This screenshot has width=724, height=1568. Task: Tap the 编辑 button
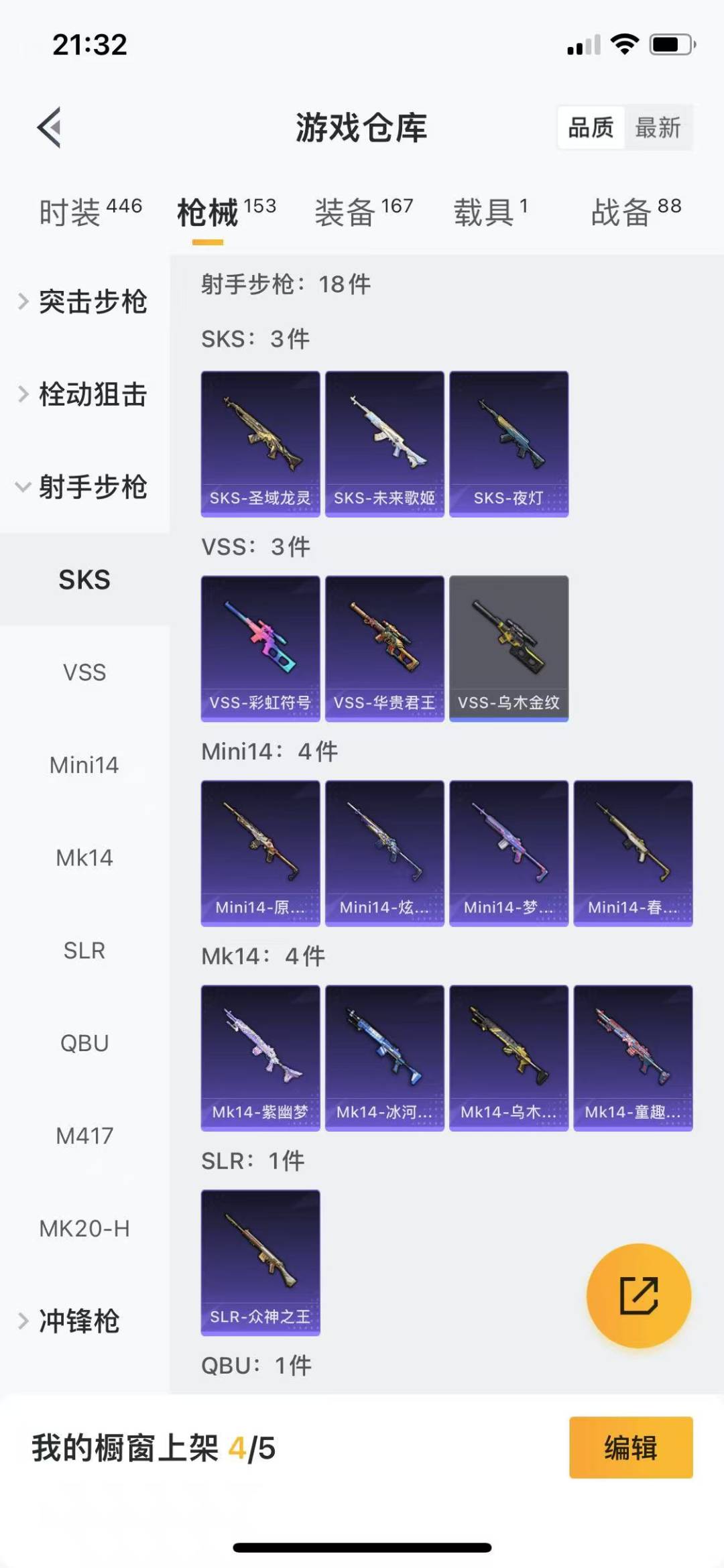630,1447
